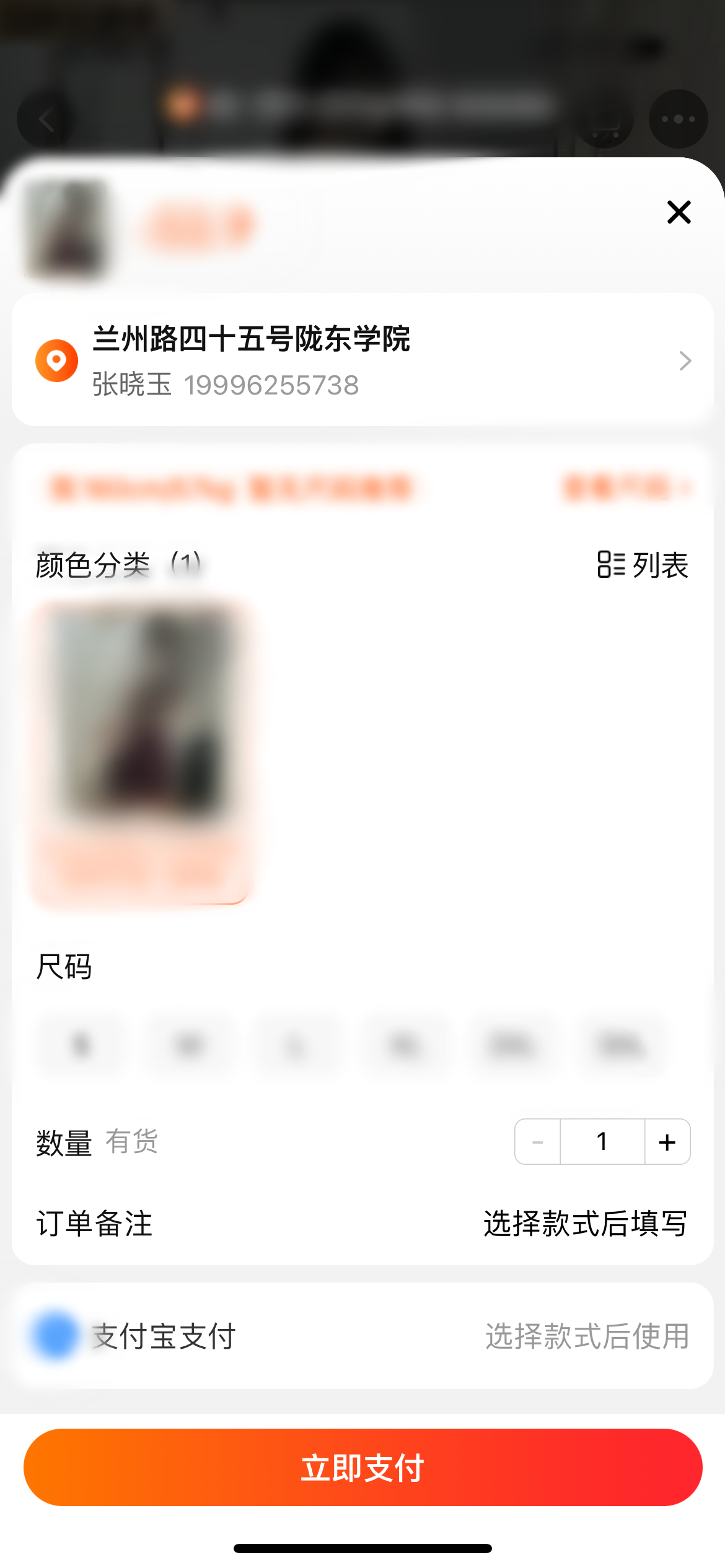The image size is (725, 1568).
Task: Tap the location pin icon
Action: [x=56, y=361]
